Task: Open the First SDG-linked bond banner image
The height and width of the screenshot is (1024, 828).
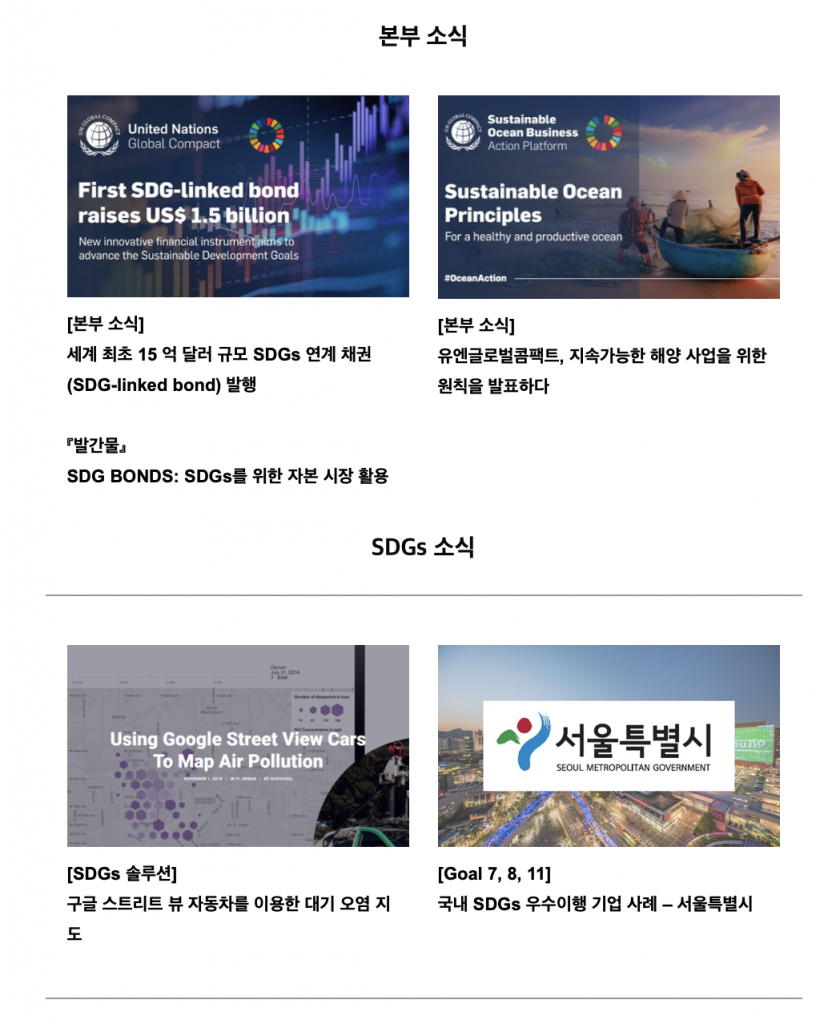Action: coord(238,196)
